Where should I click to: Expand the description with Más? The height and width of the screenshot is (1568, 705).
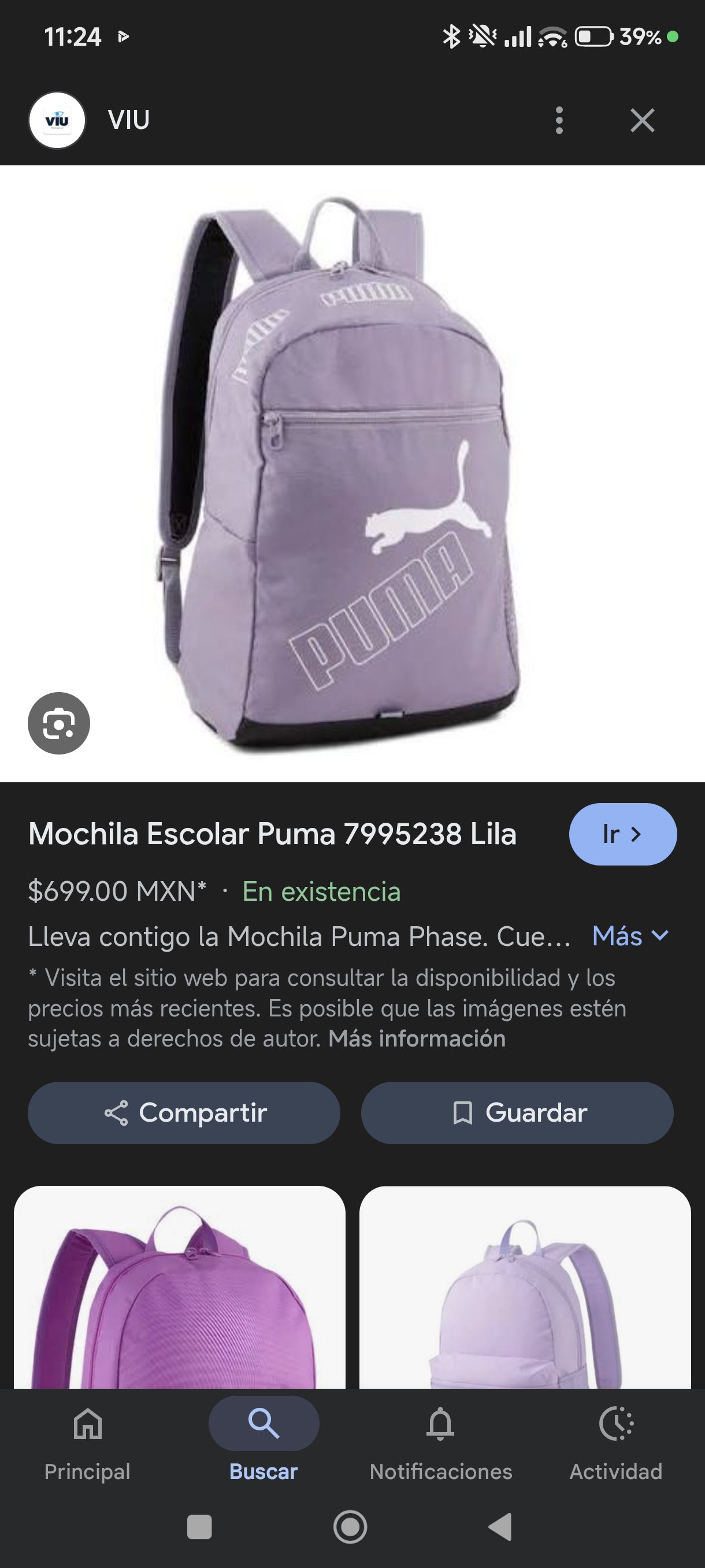click(630, 936)
